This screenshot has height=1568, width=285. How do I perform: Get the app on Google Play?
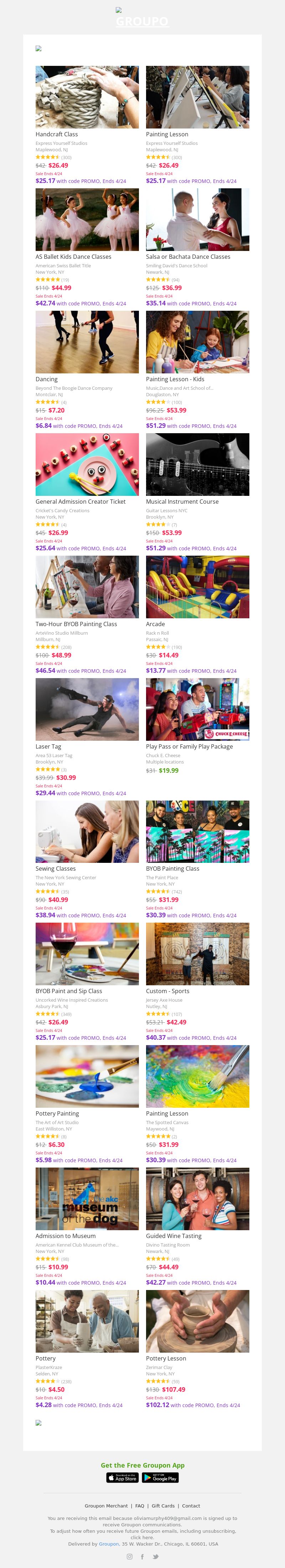pos(160,1478)
